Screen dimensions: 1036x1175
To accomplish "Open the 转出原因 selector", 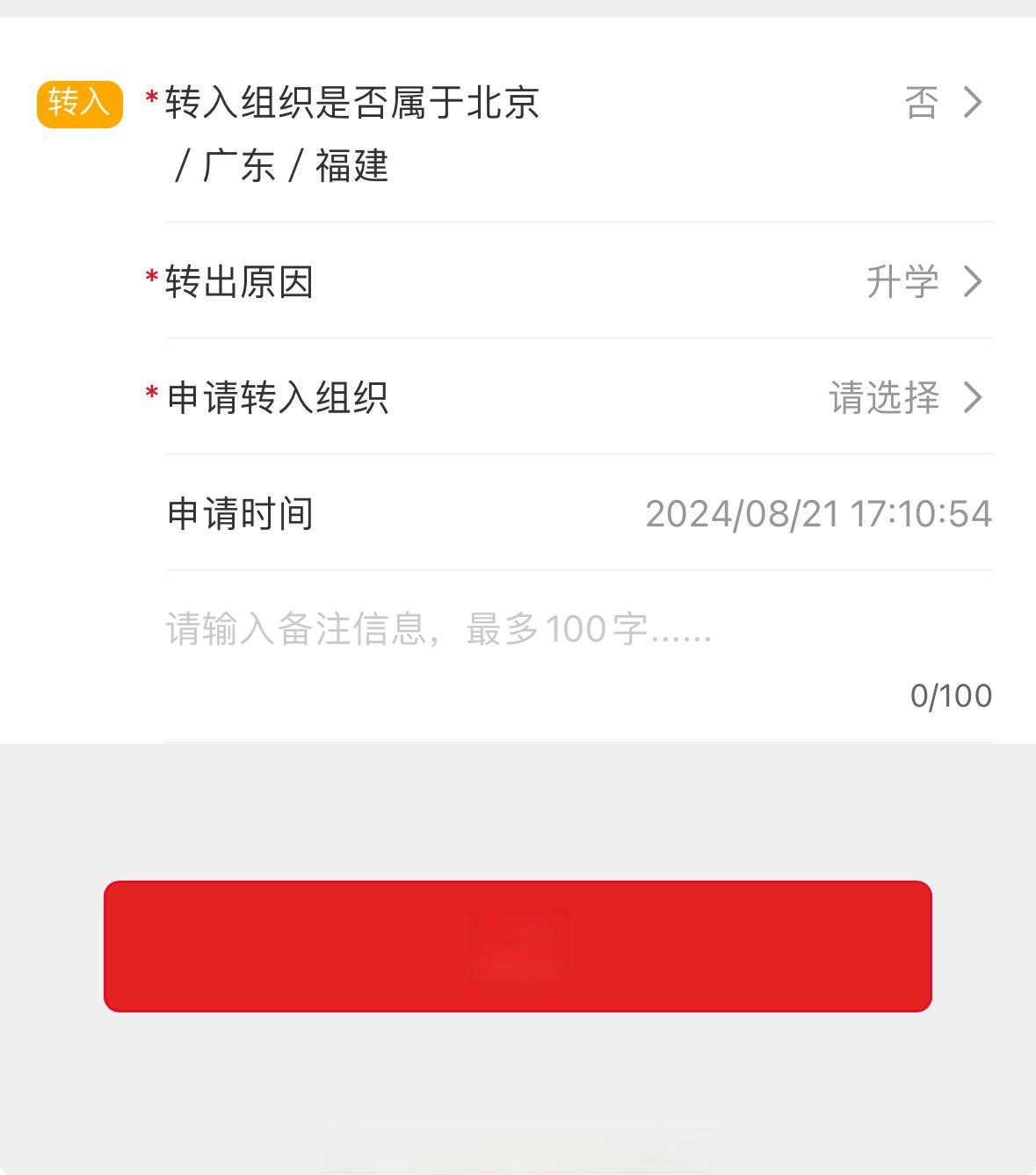I will coord(923,282).
